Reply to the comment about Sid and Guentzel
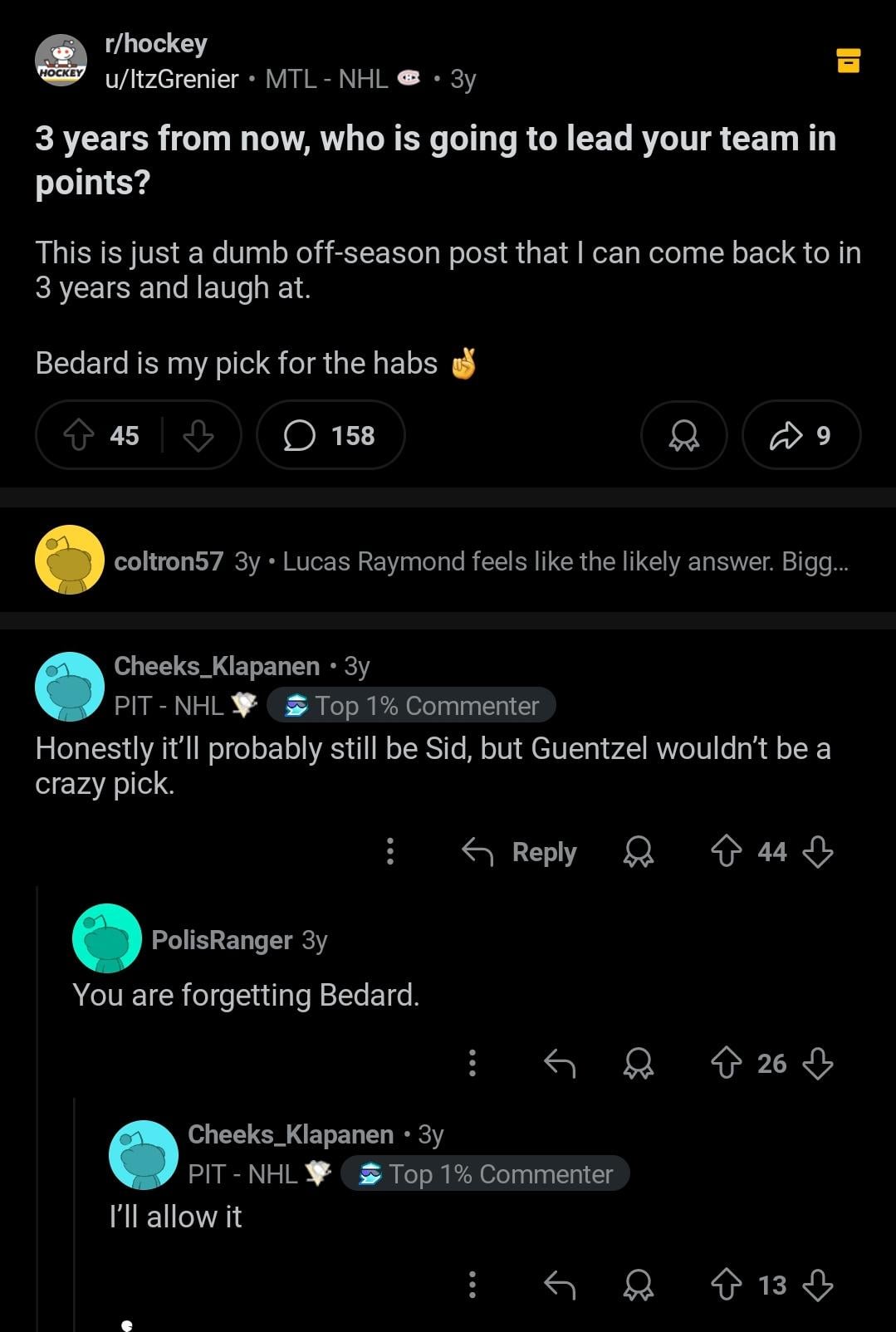This screenshot has height=1332, width=896. click(520, 852)
